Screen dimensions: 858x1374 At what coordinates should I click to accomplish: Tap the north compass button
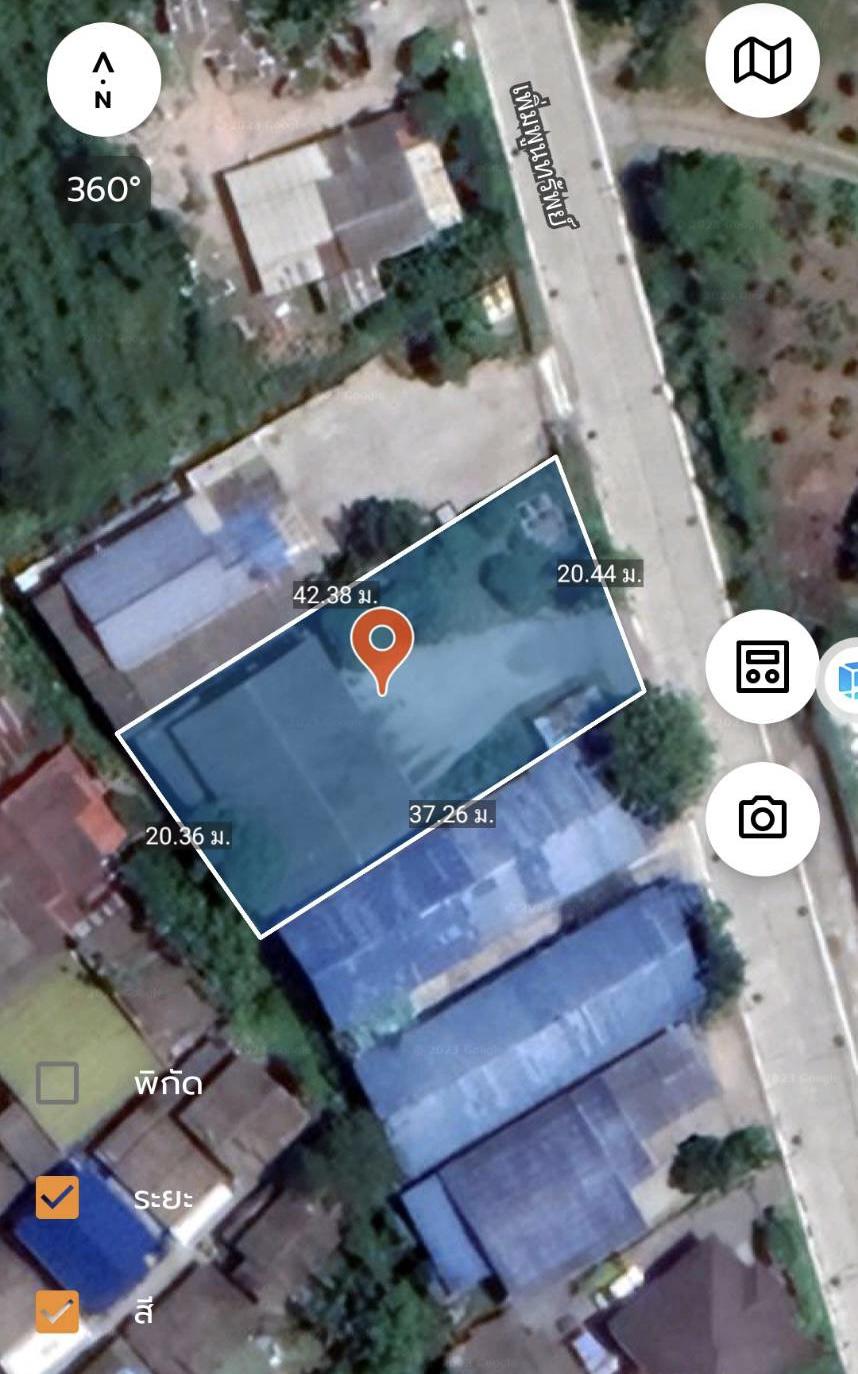(104, 79)
